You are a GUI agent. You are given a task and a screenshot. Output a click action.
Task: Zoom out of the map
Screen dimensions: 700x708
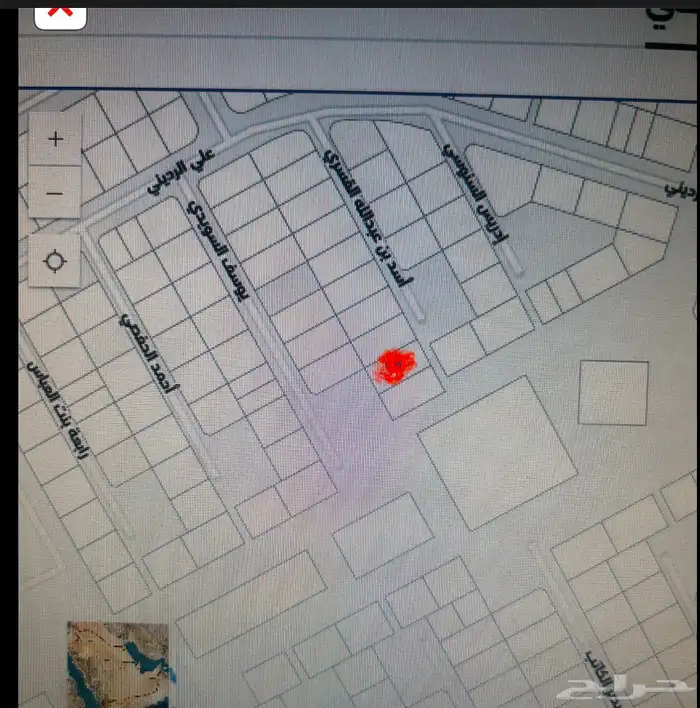(x=55, y=193)
